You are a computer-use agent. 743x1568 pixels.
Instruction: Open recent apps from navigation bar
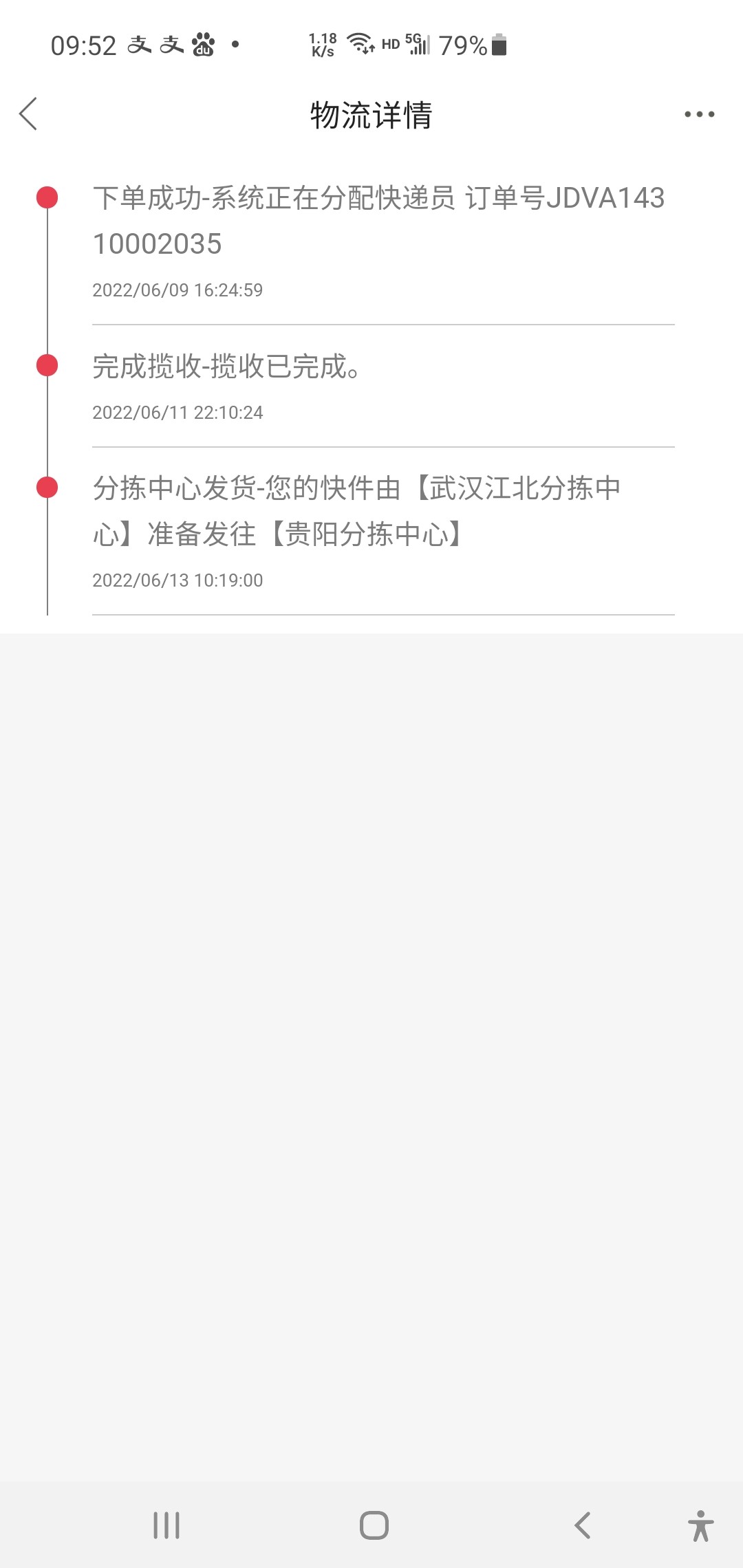(166, 1525)
